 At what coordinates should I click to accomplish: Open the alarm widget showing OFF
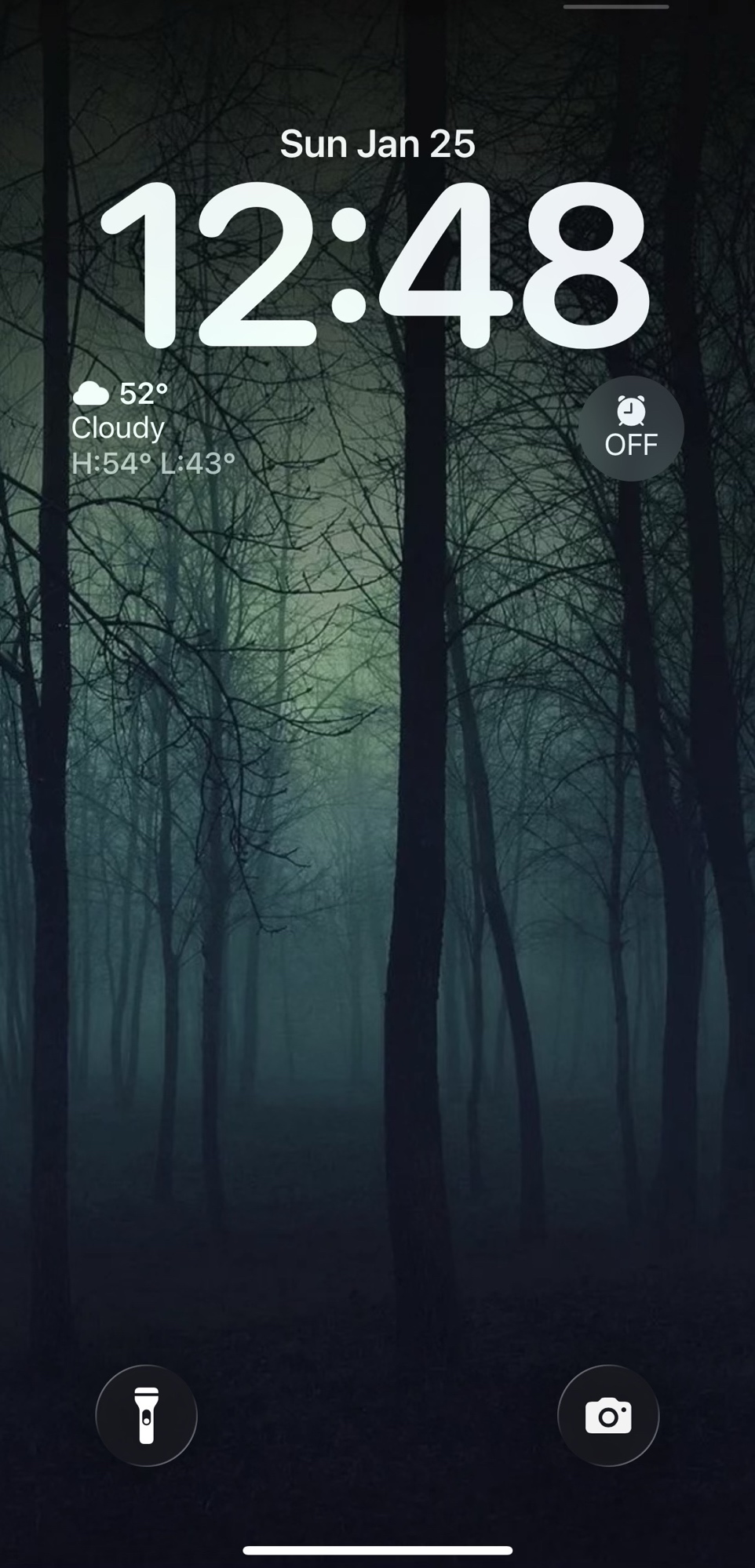click(x=631, y=428)
